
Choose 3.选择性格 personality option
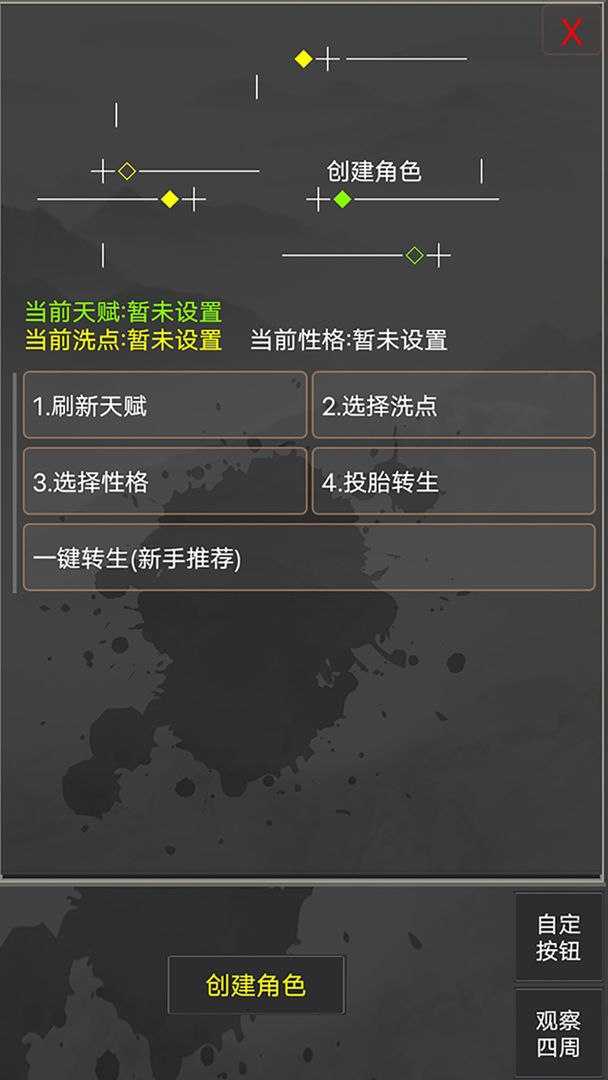click(165, 481)
